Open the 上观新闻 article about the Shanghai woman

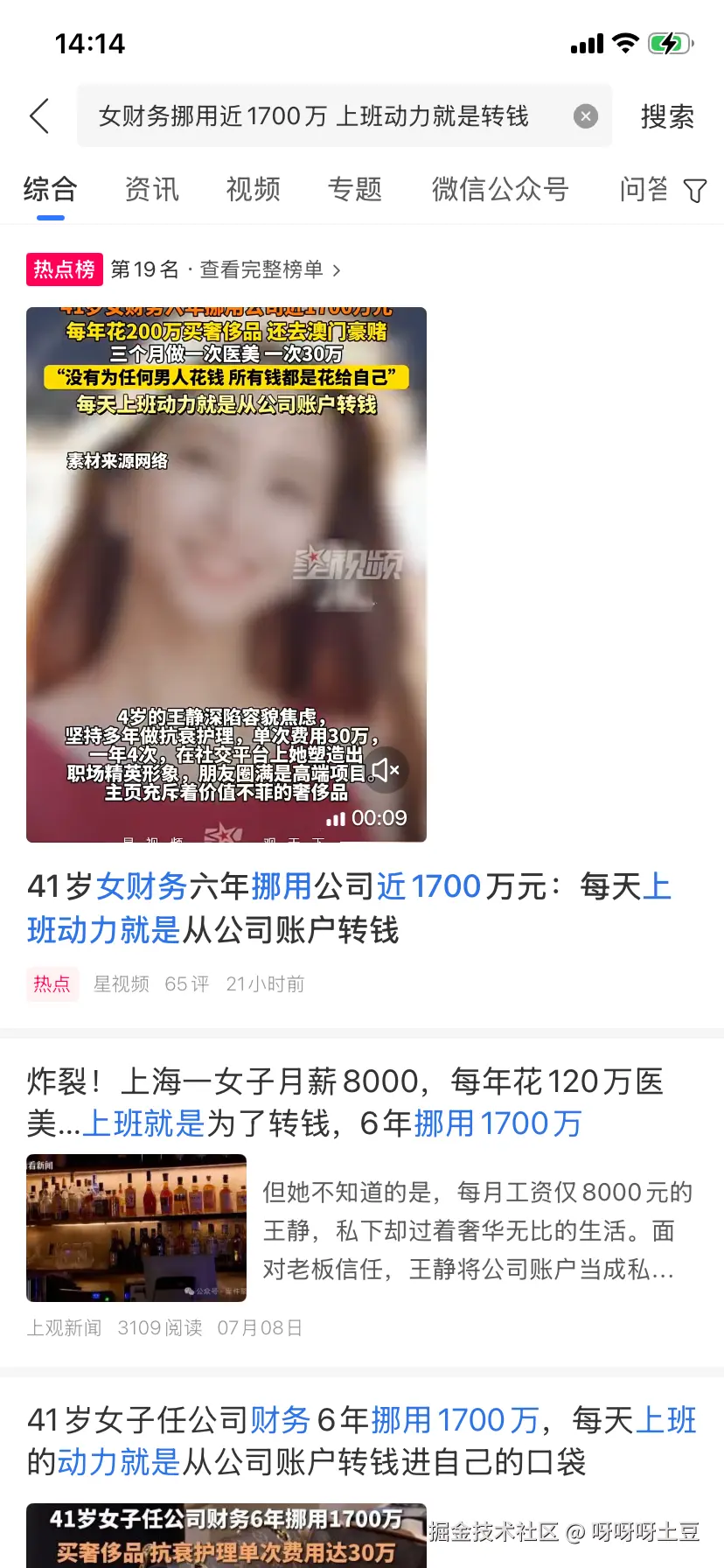(x=350, y=1102)
